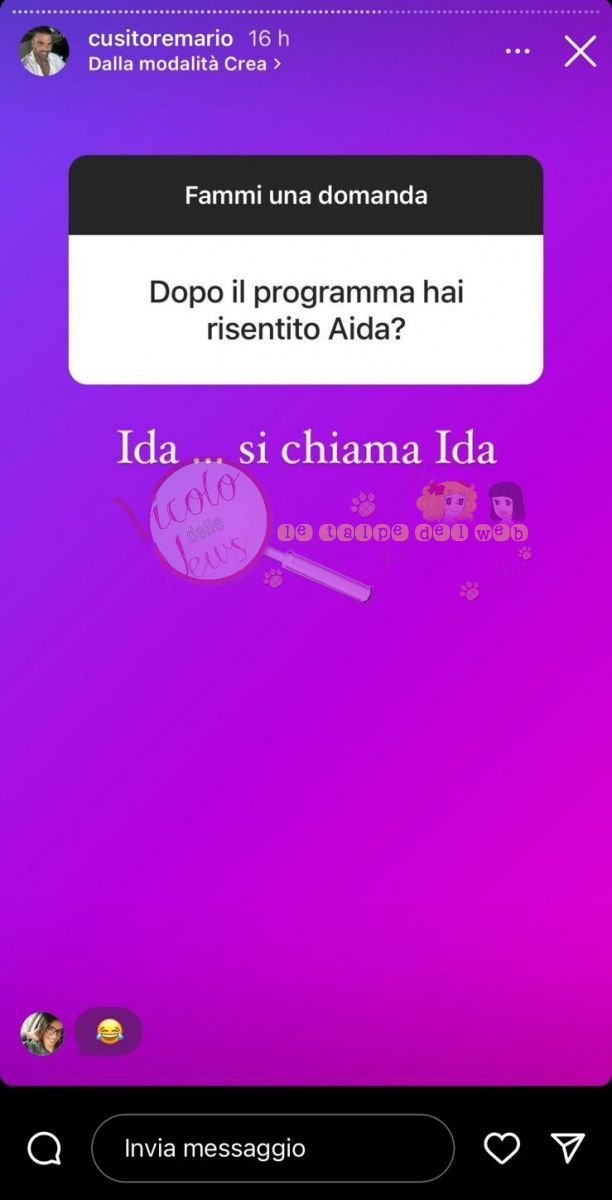
Task: Tap the "Invia messaggio" reply field
Action: [x=272, y=1148]
